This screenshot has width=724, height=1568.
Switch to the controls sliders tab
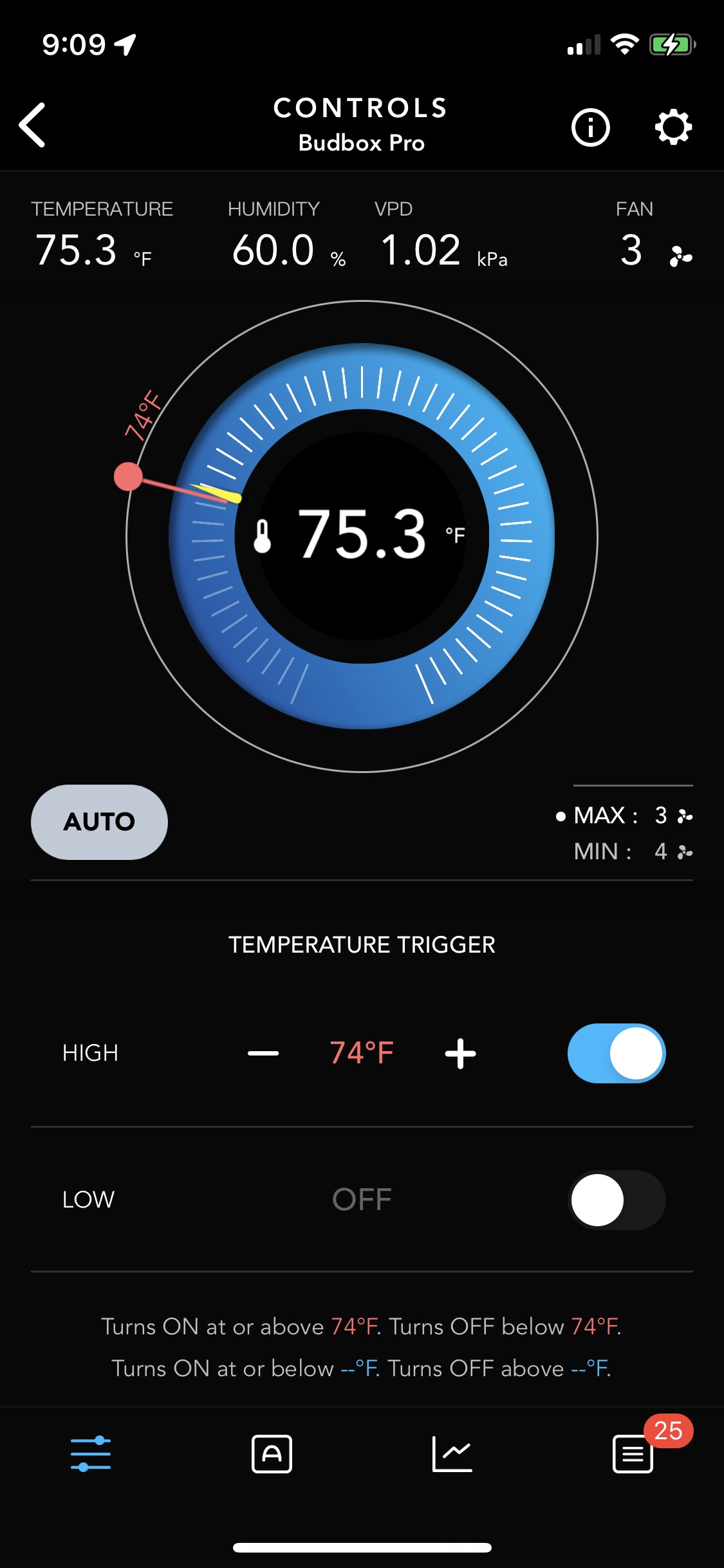pos(91,1453)
